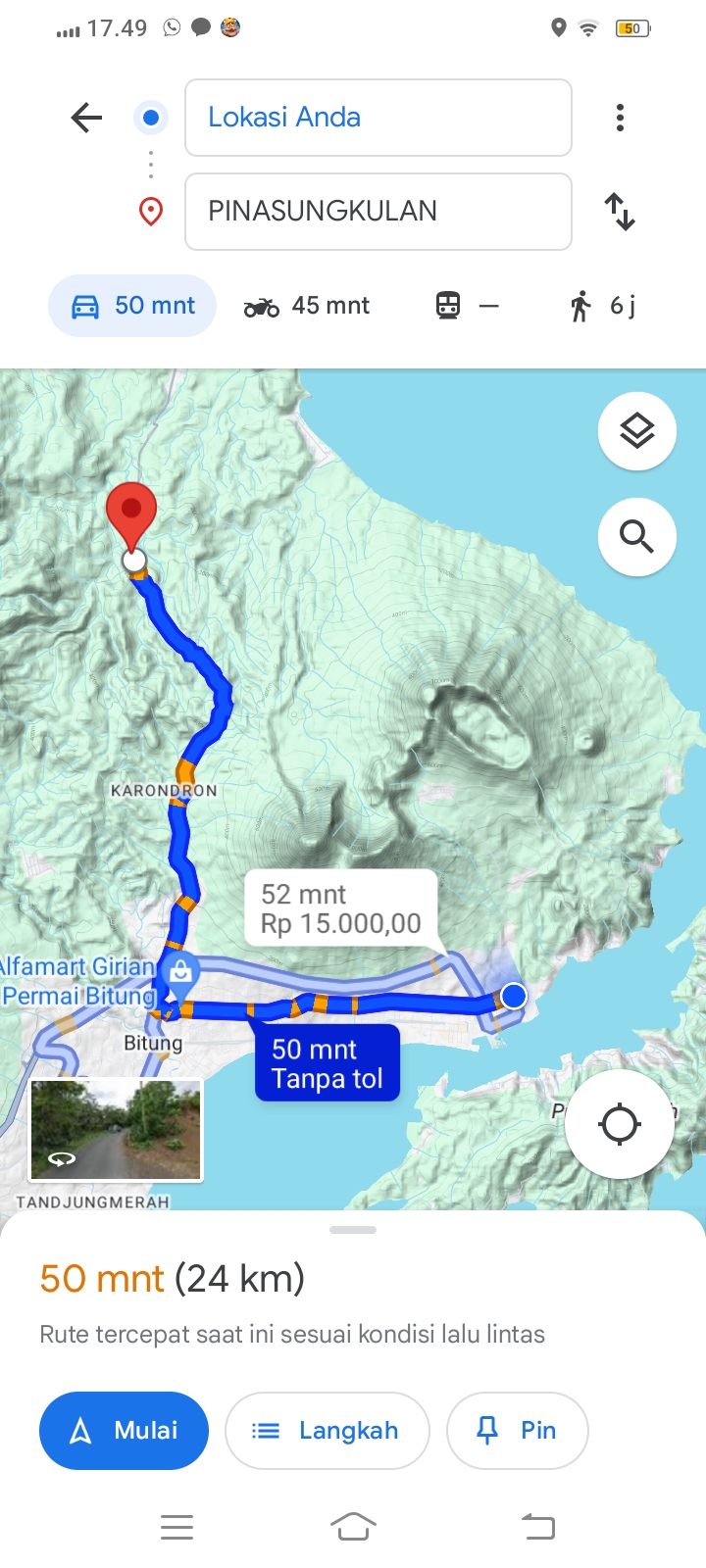Edit the Lokasi Anda starting point field

378,118
